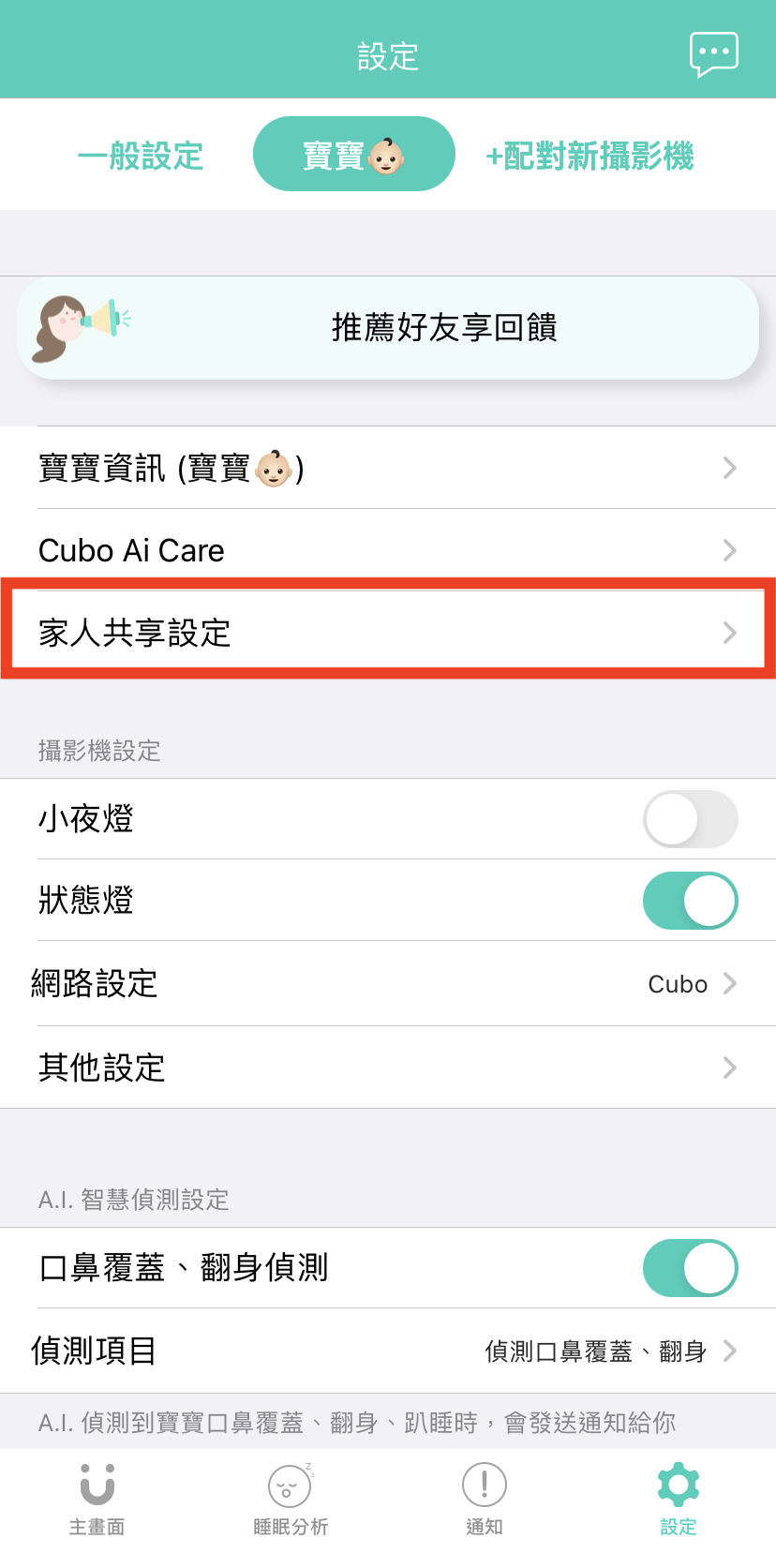The width and height of the screenshot is (776, 1568).
Task: Go to the 主畫面 tab
Action: 97,1500
